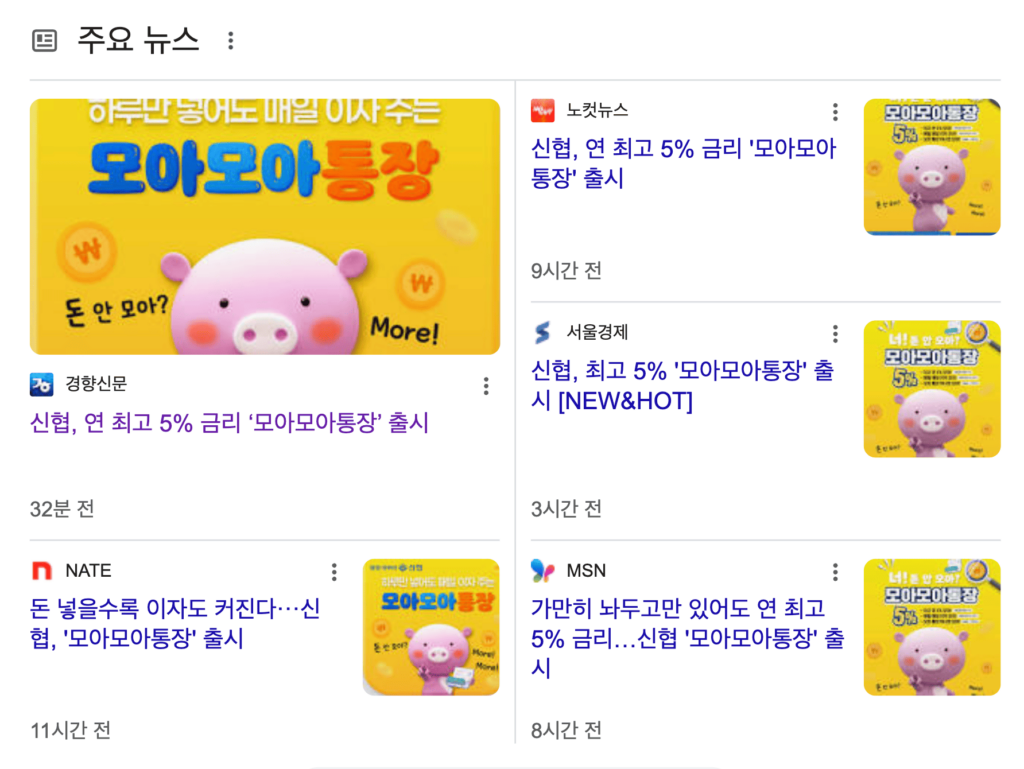Open more options for the MSN article
Viewport: 1024px width, 769px height.
835,572
